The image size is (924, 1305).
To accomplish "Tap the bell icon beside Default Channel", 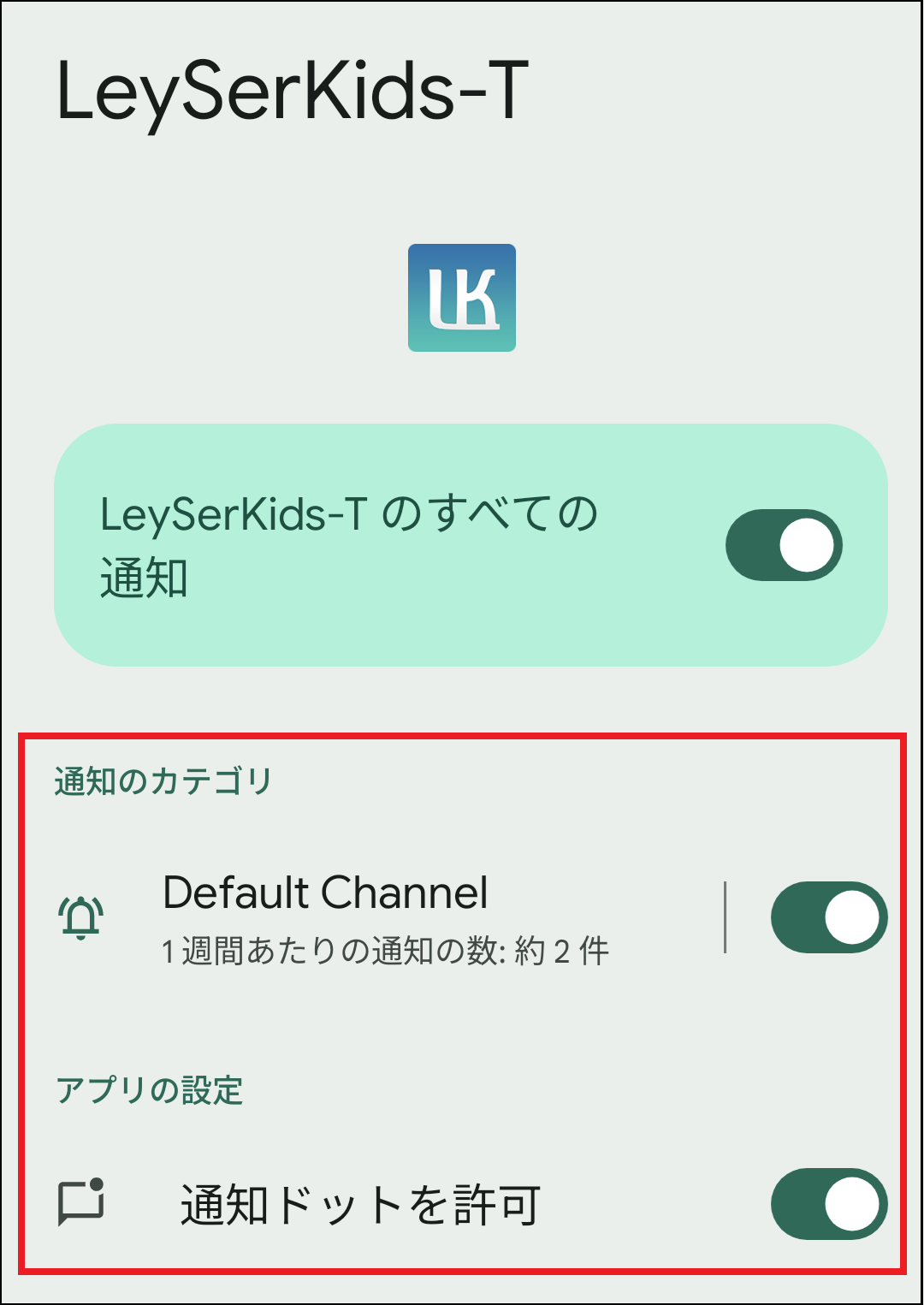I will (80, 916).
